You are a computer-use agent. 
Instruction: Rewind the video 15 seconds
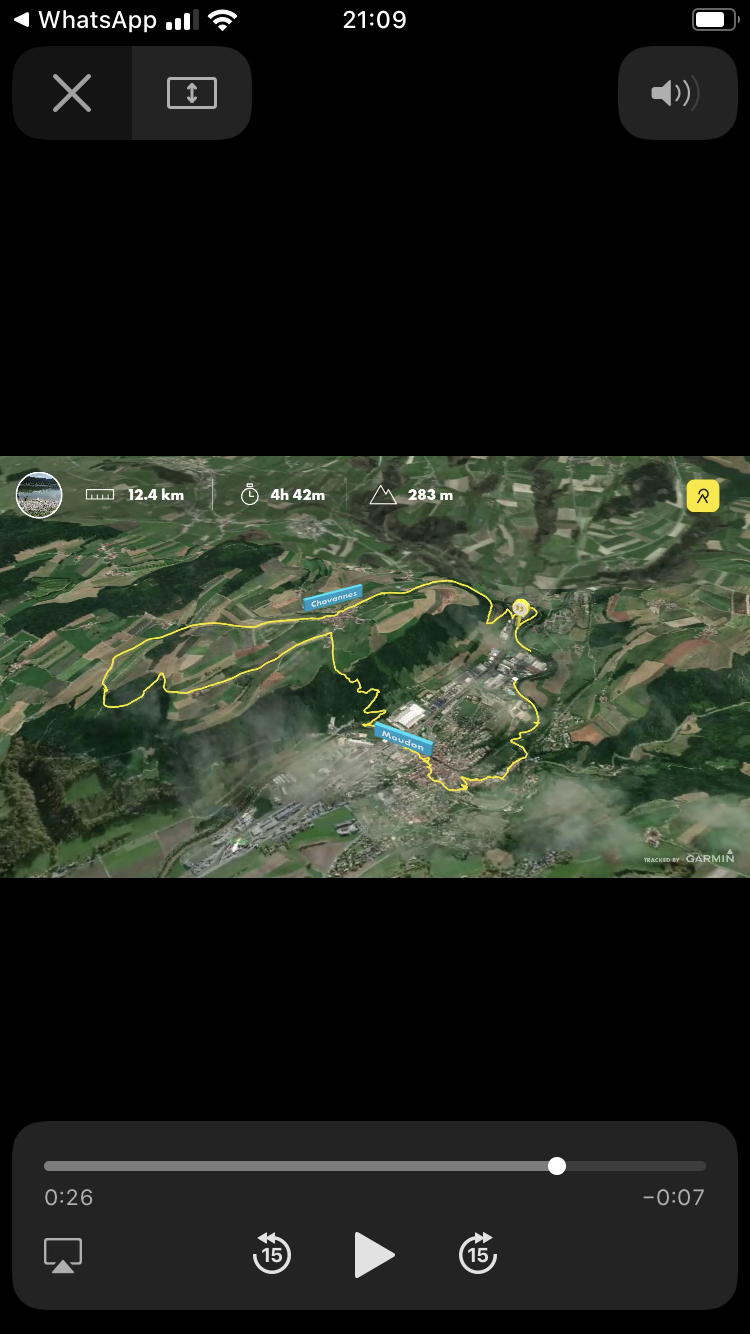click(272, 1254)
